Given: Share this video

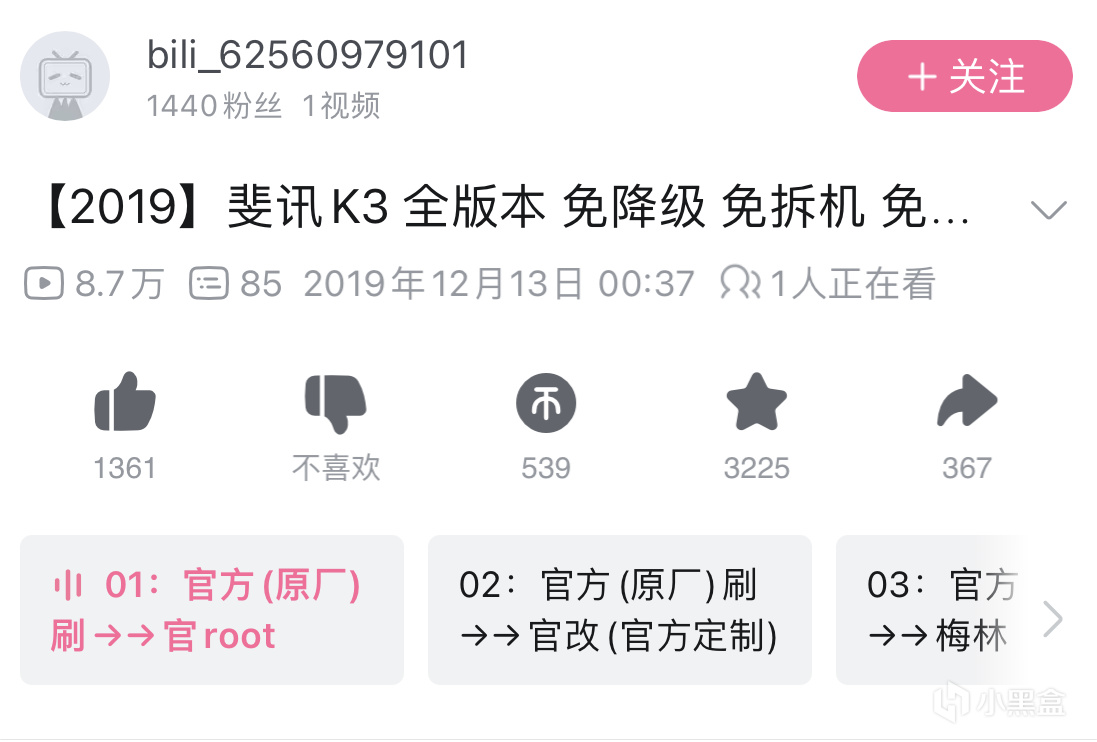Looking at the screenshot, I should pos(966,404).
